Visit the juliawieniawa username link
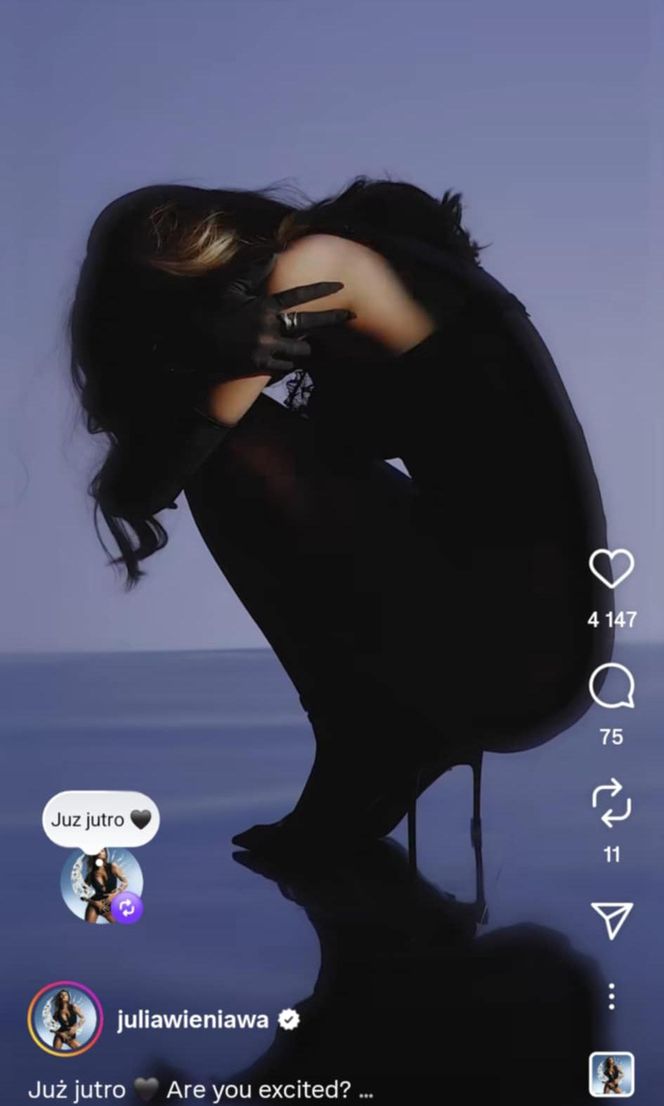Viewport: 664px width, 1106px height. coord(192,1020)
